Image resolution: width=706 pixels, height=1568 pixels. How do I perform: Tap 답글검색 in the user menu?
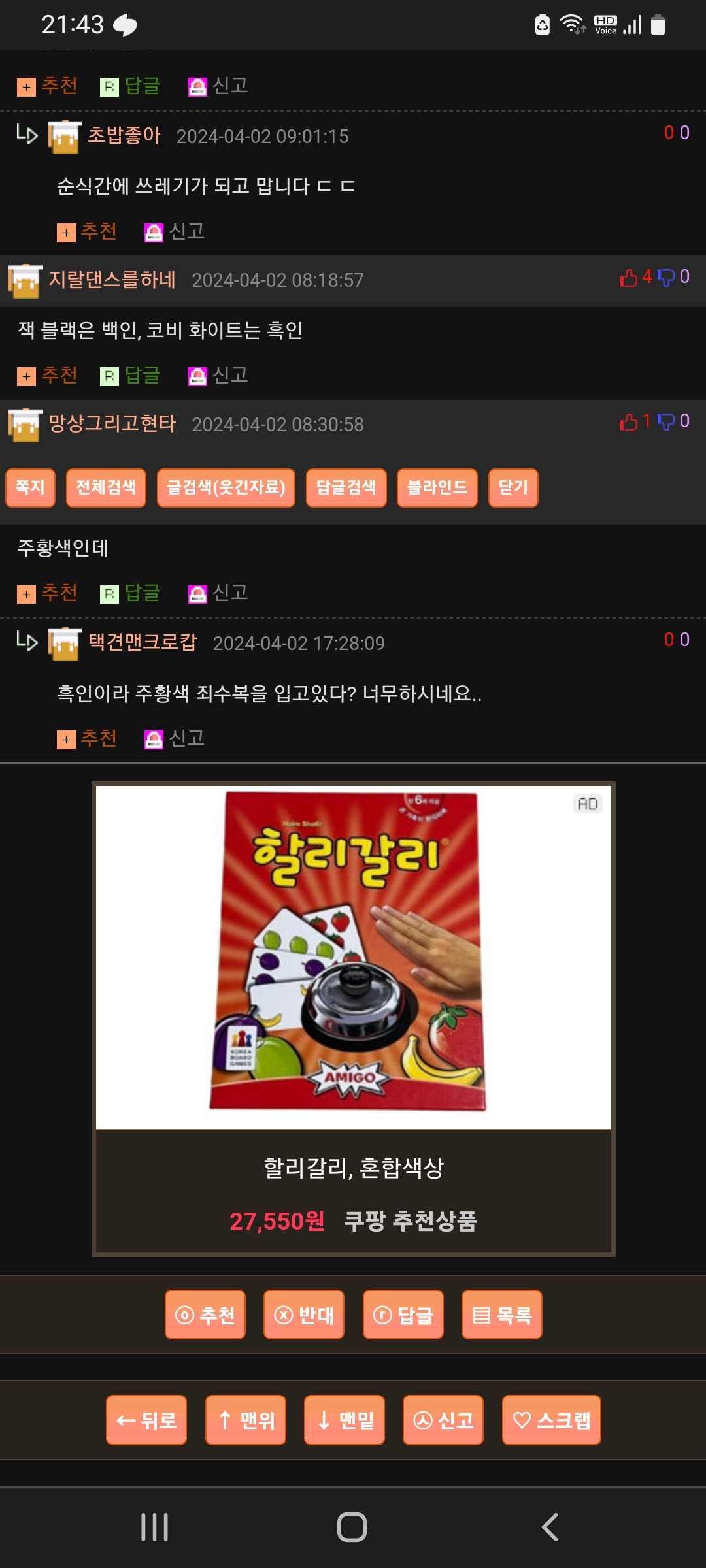[346, 487]
